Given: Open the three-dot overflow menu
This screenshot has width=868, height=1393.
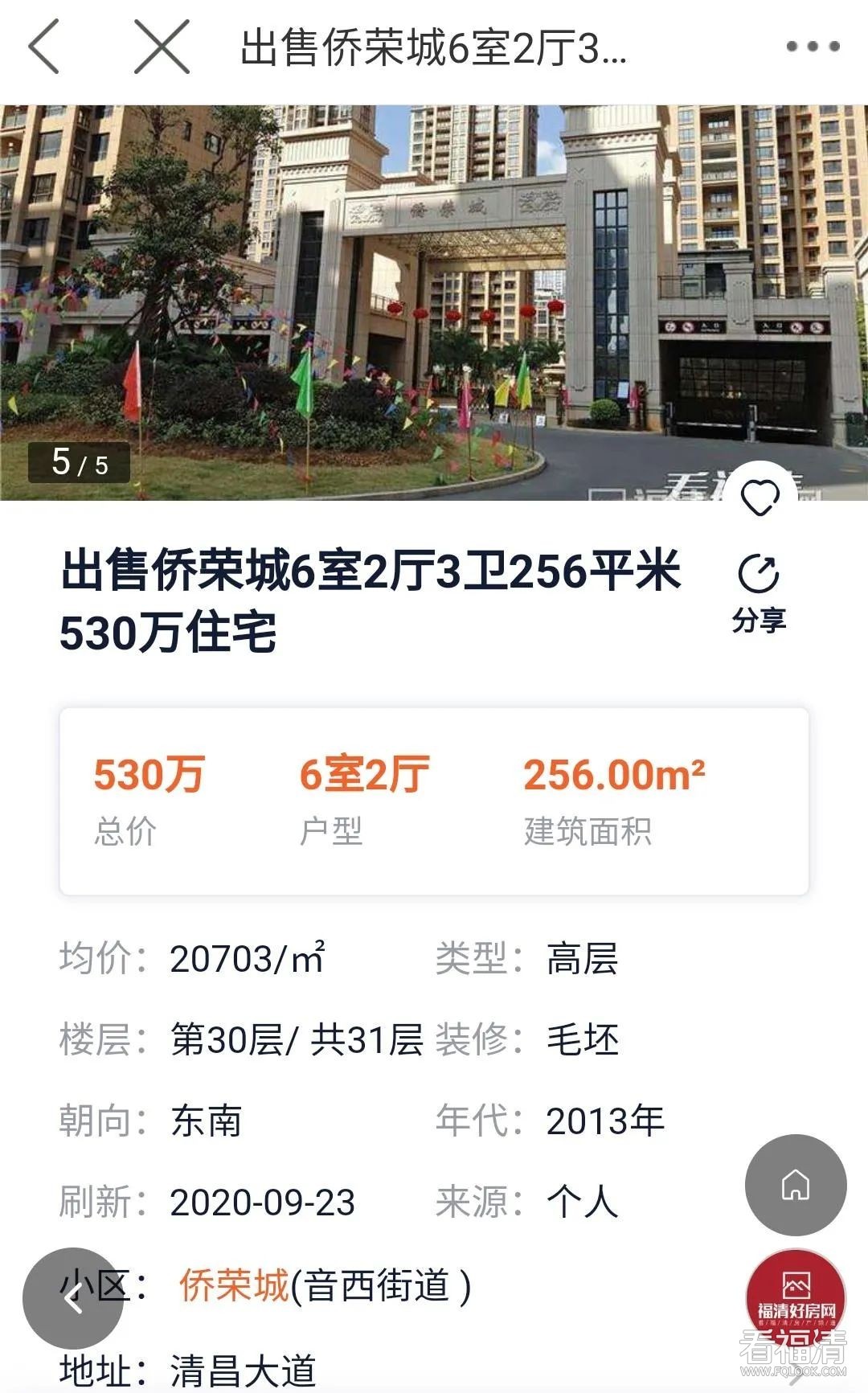Looking at the screenshot, I should click(x=813, y=47).
